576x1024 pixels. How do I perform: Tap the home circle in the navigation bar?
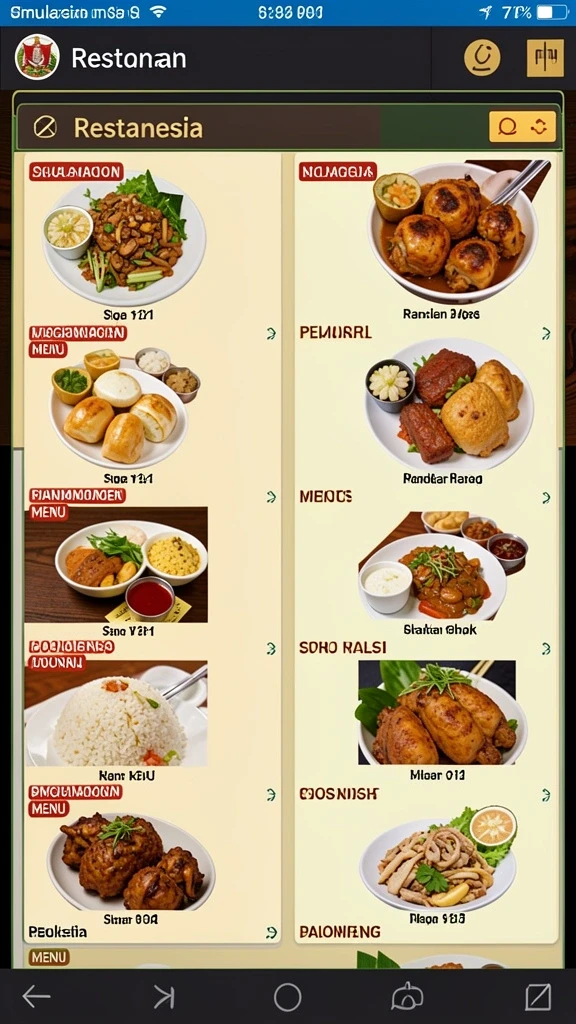(x=287, y=997)
